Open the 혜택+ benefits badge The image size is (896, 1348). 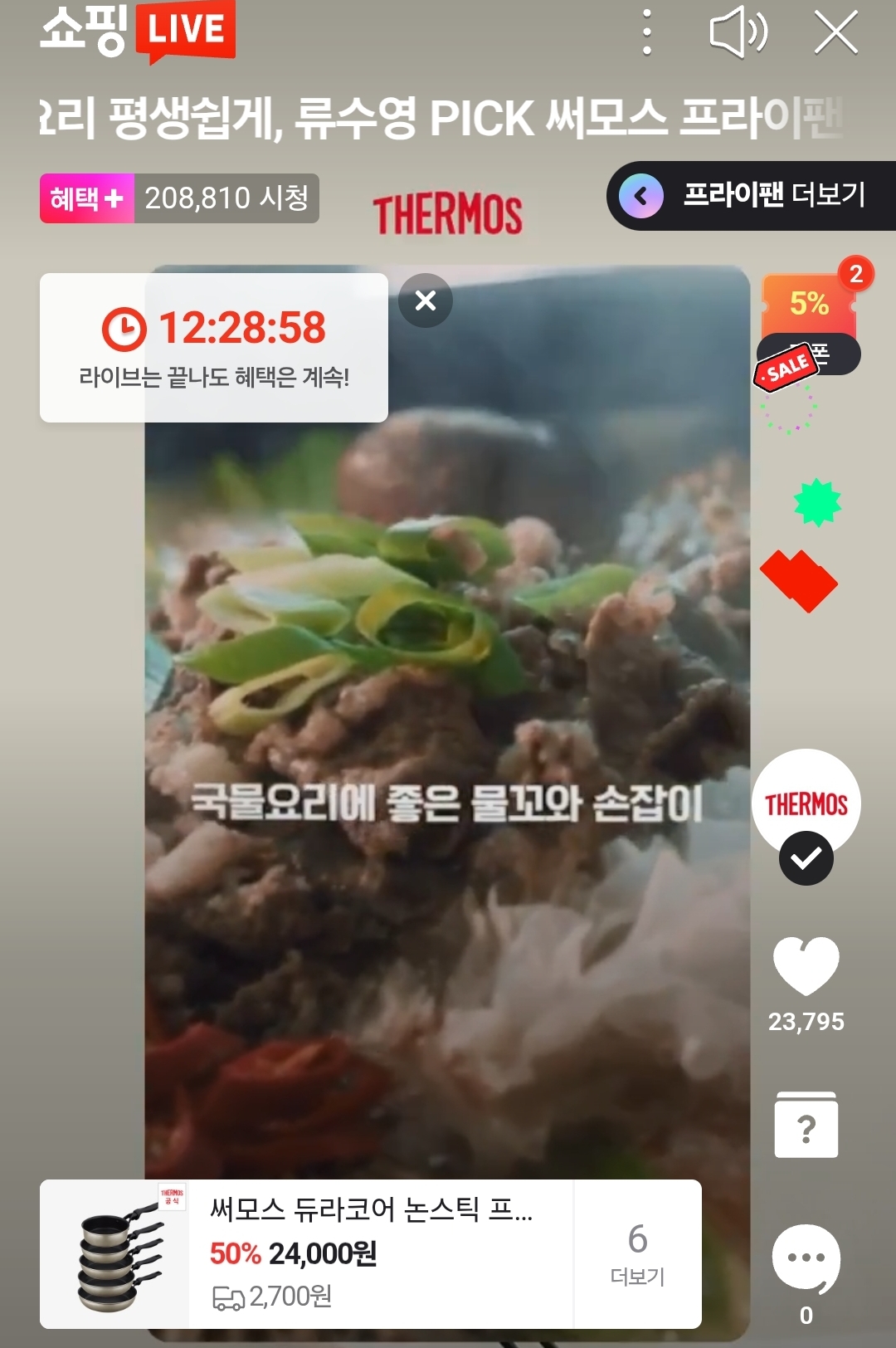86,198
